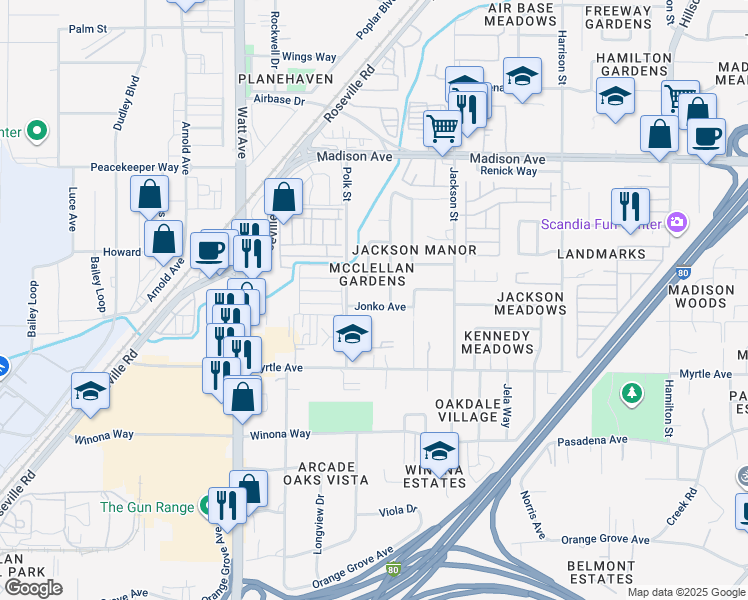
Task: Open the coffee shop marker near Howard
Action: point(211,248)
